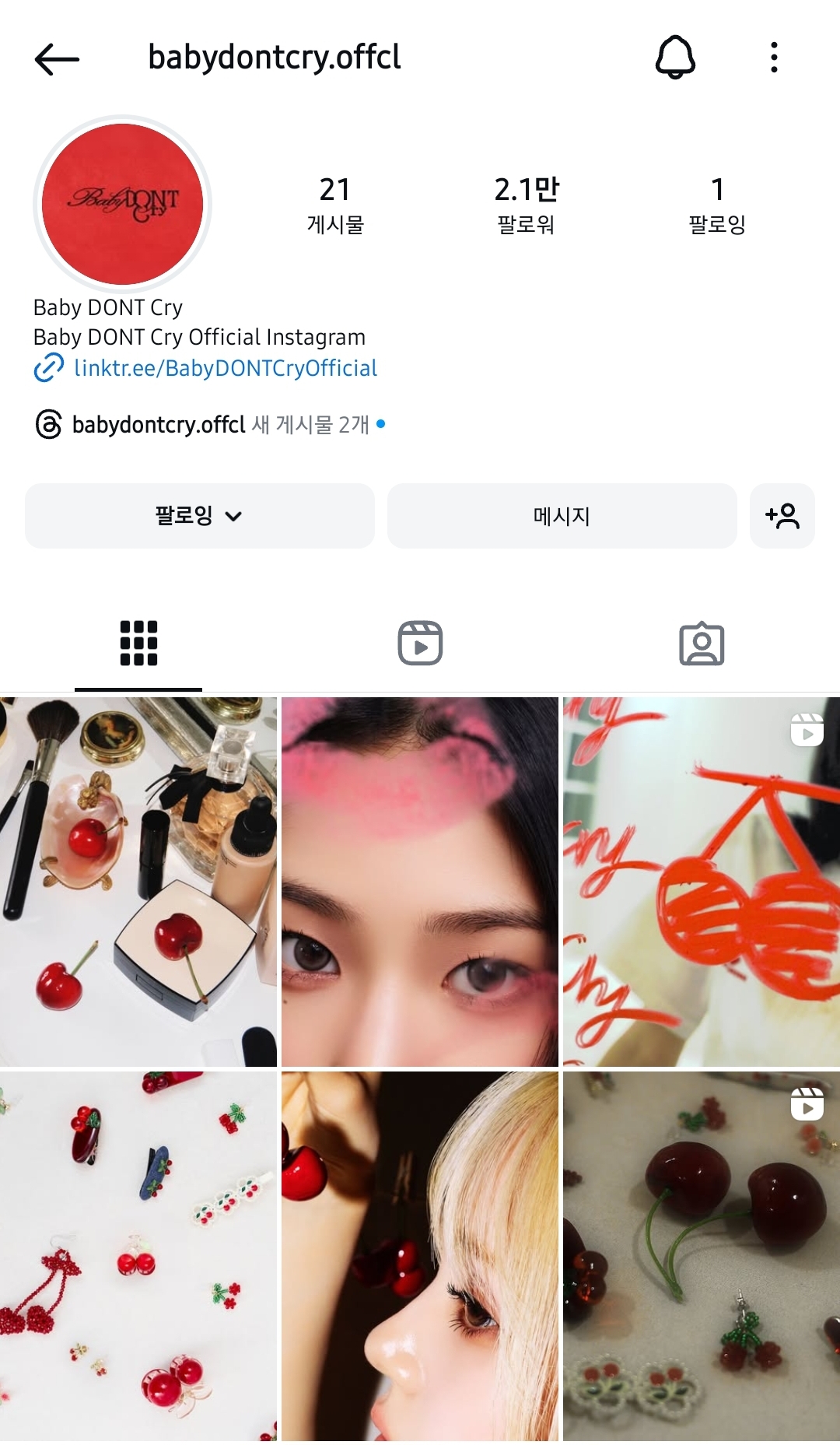View the 2.1만 followers list
Screen dimensions: 840x1445
click(527, 205)
